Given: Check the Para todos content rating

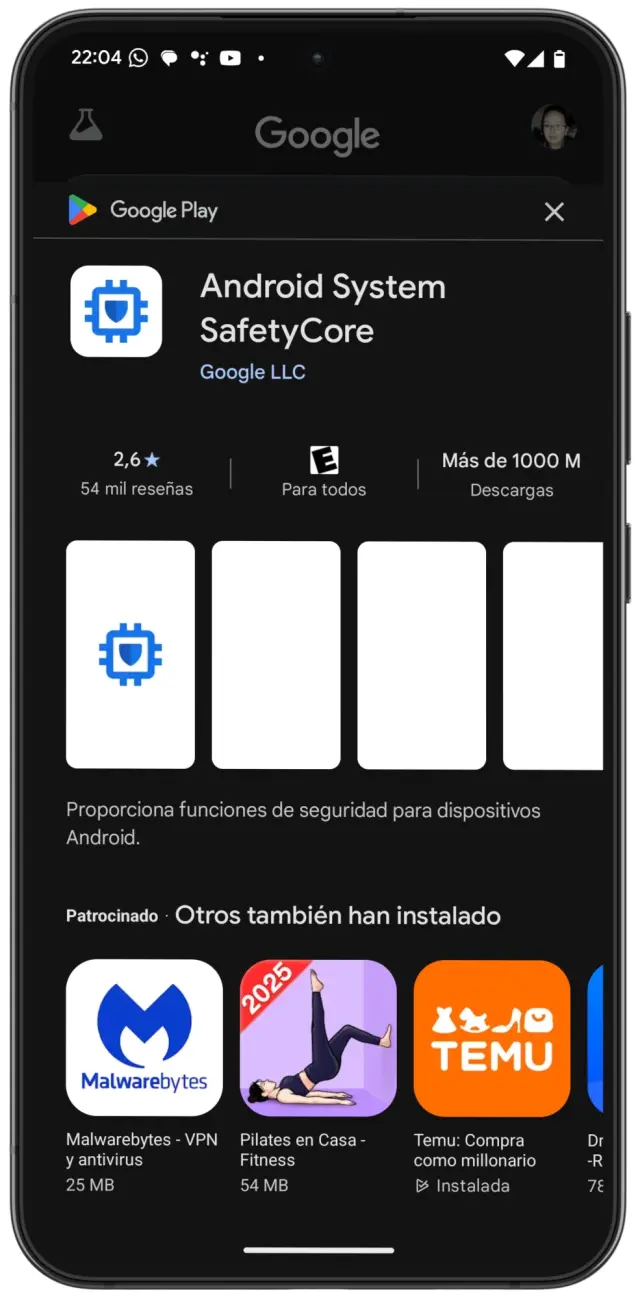Looking at the screenshot, I should [x=324, y=473].
